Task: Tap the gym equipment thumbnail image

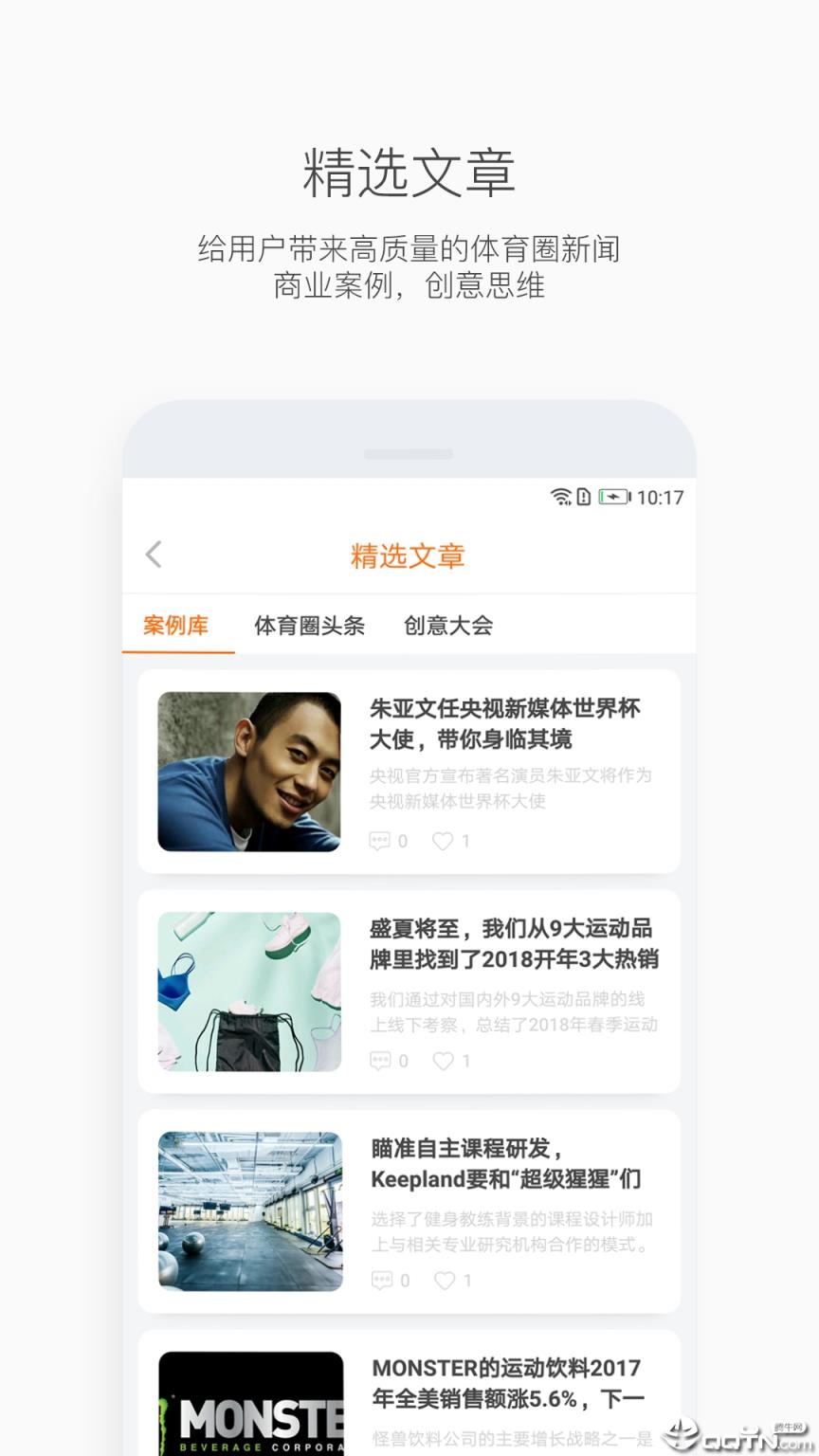Action: [x=249, y=1210]
